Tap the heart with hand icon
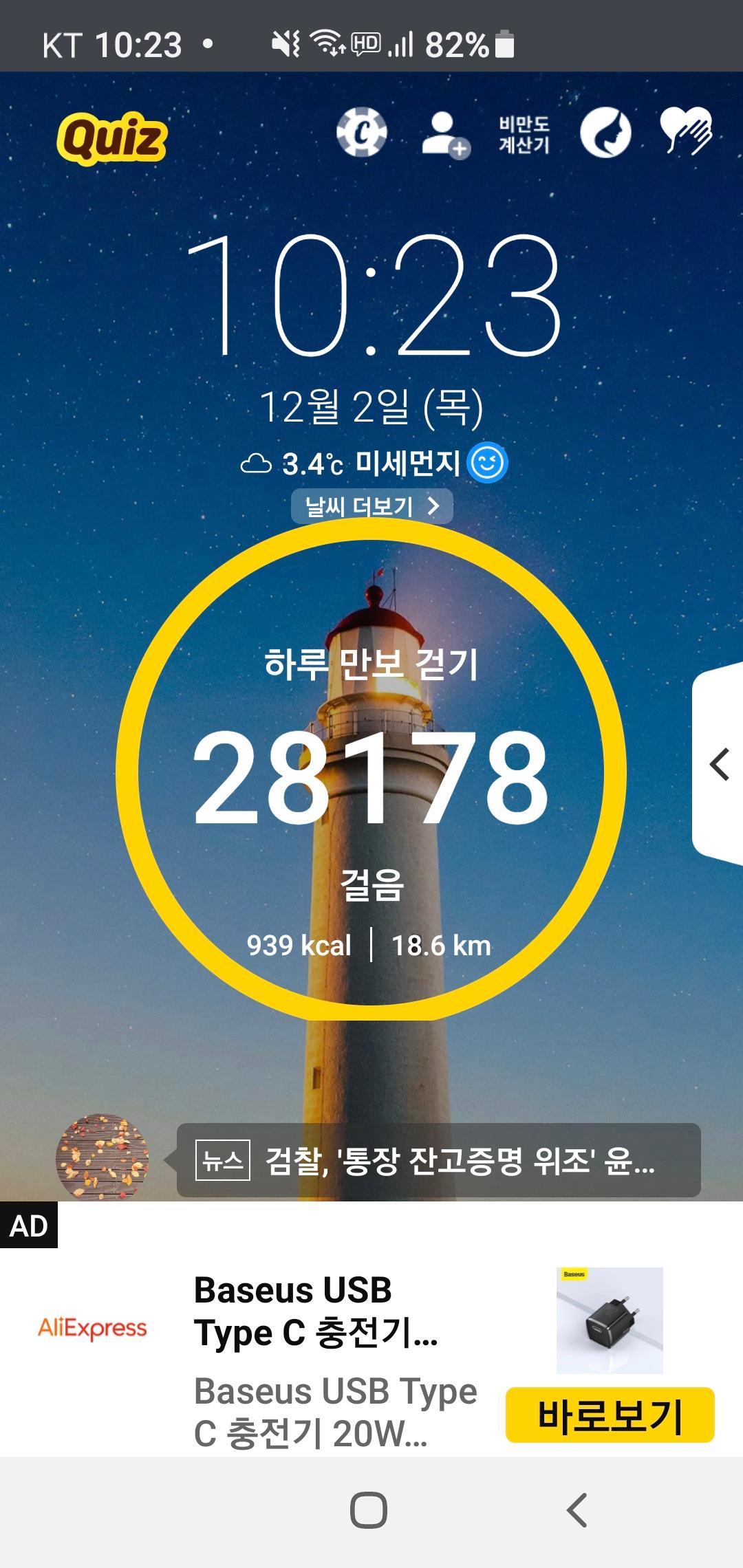Screen dimensions: 743x1568 tap(686, 131)
